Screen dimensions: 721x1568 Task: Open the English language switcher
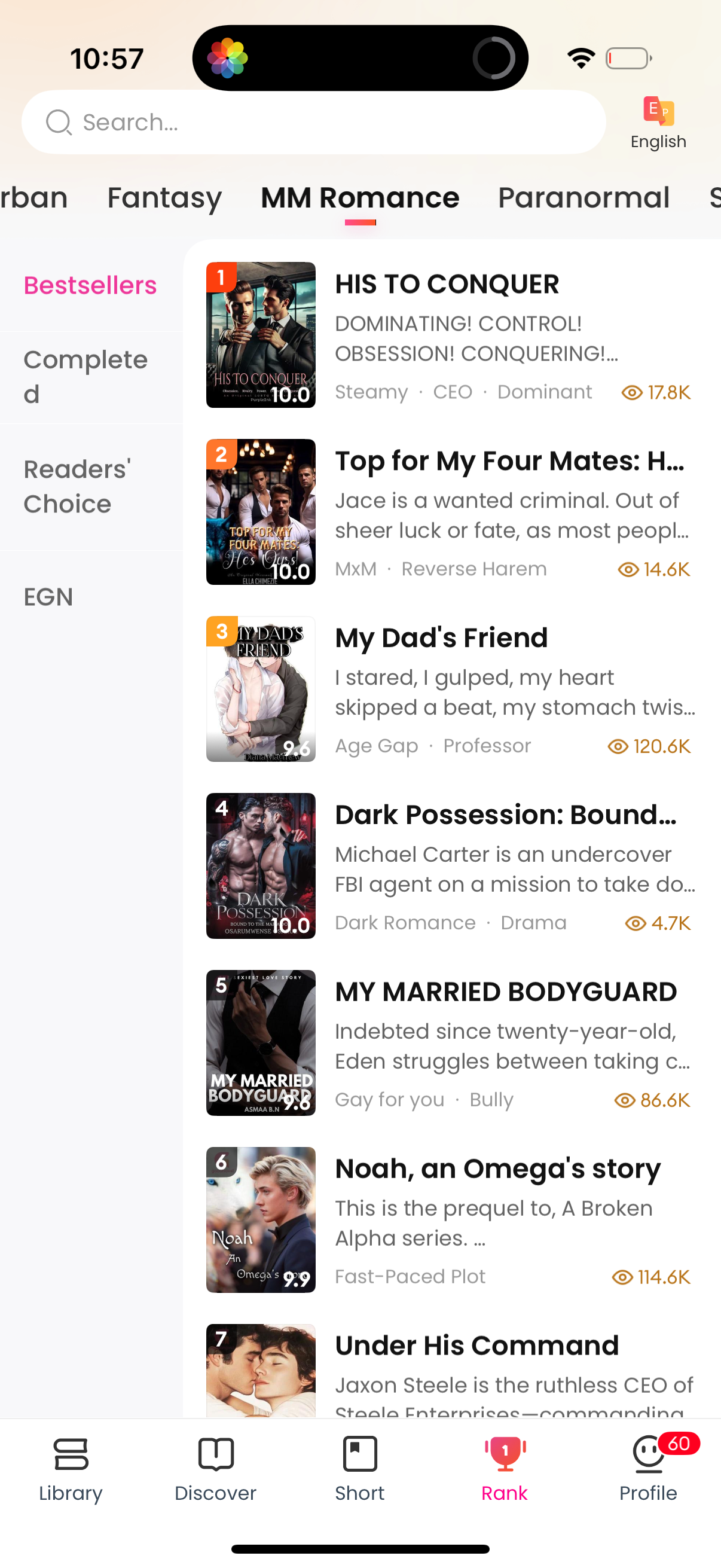click(658, 121)
